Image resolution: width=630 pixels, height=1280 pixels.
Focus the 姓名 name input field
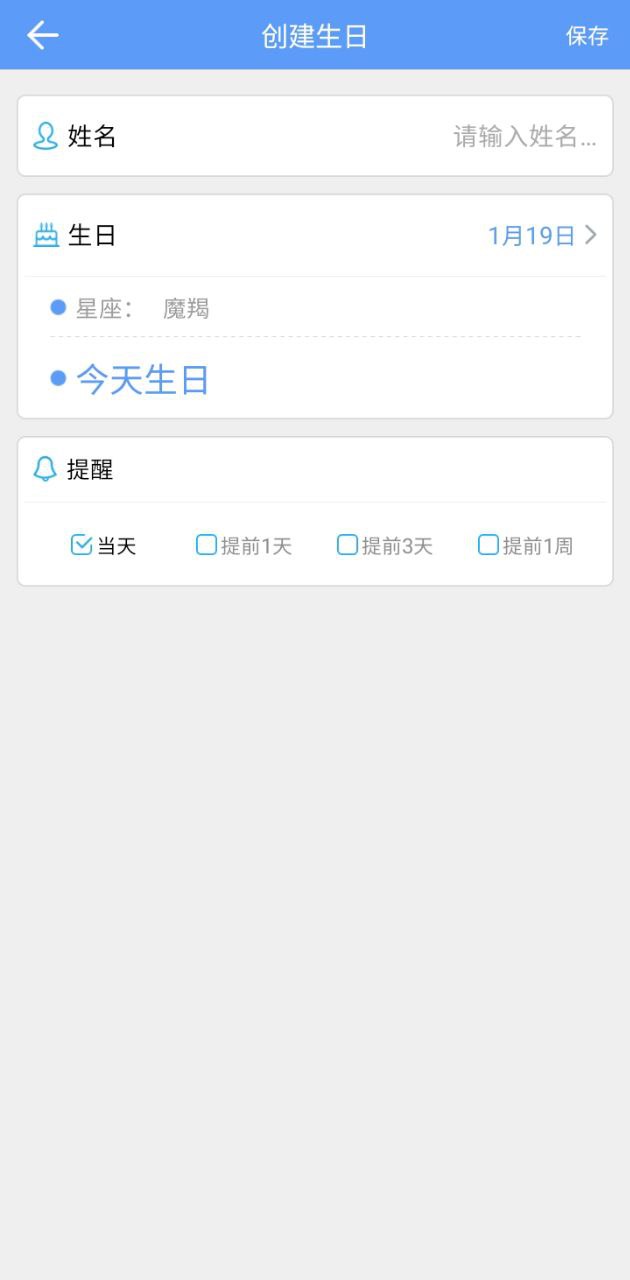315,136
